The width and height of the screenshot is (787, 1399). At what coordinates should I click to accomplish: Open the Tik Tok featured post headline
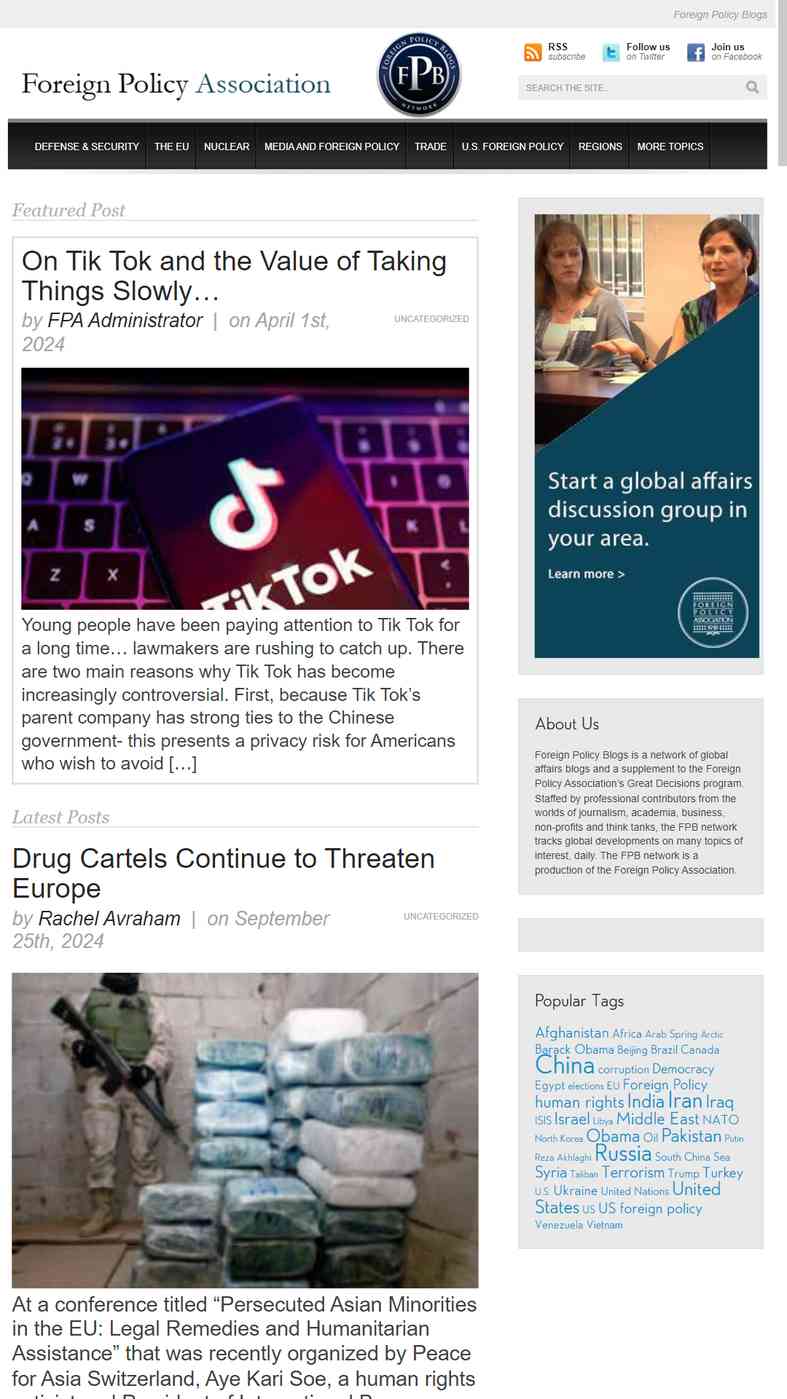pyautogui.click(x=233, y=276)
